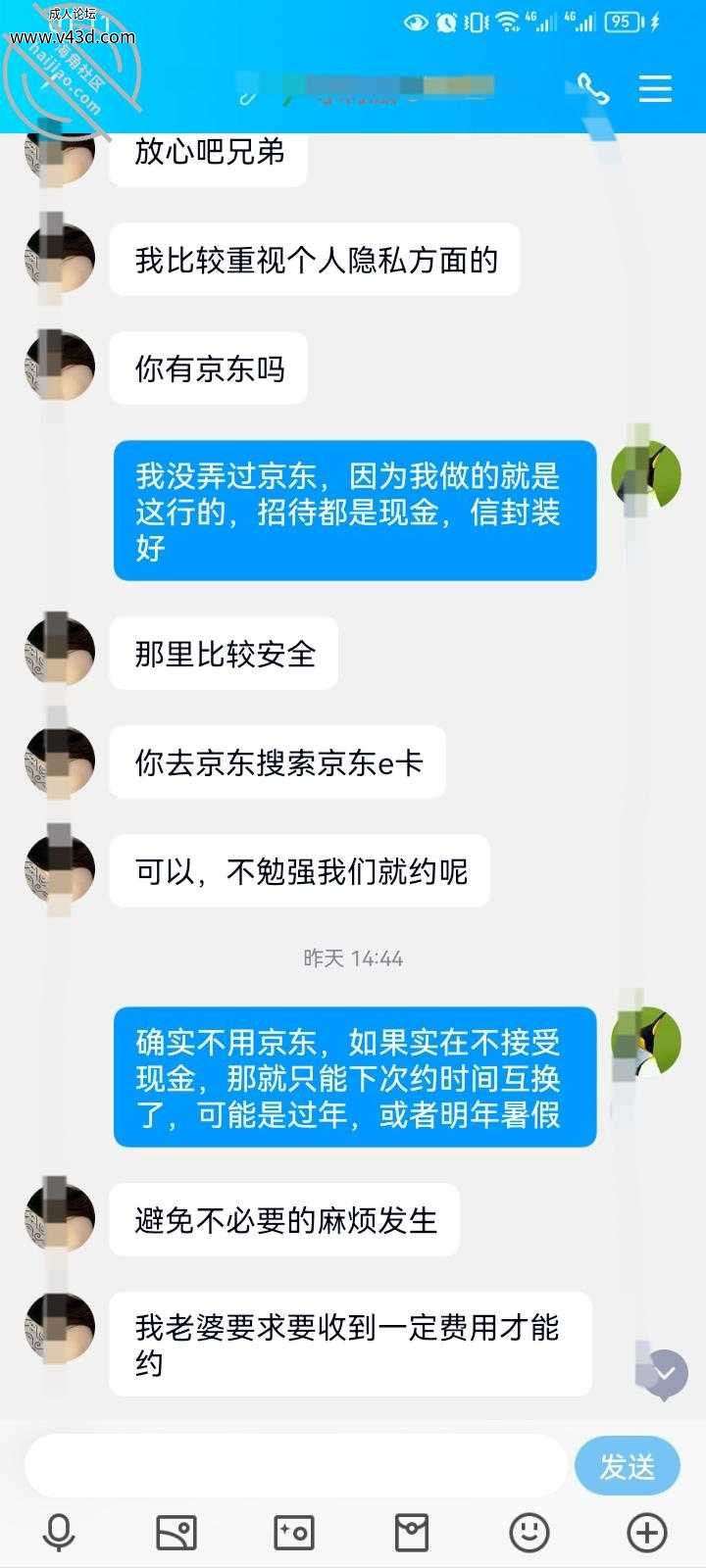Tap the 发送 send button

click(x=627, y=1466)
